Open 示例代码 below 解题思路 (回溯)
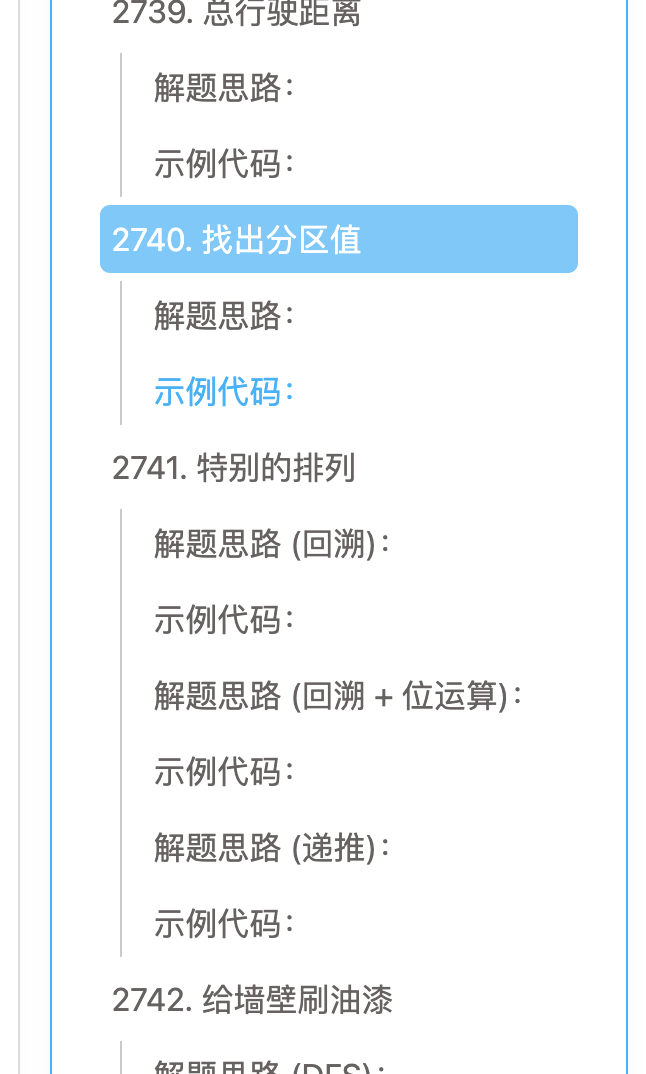 (x=224, y=620)
